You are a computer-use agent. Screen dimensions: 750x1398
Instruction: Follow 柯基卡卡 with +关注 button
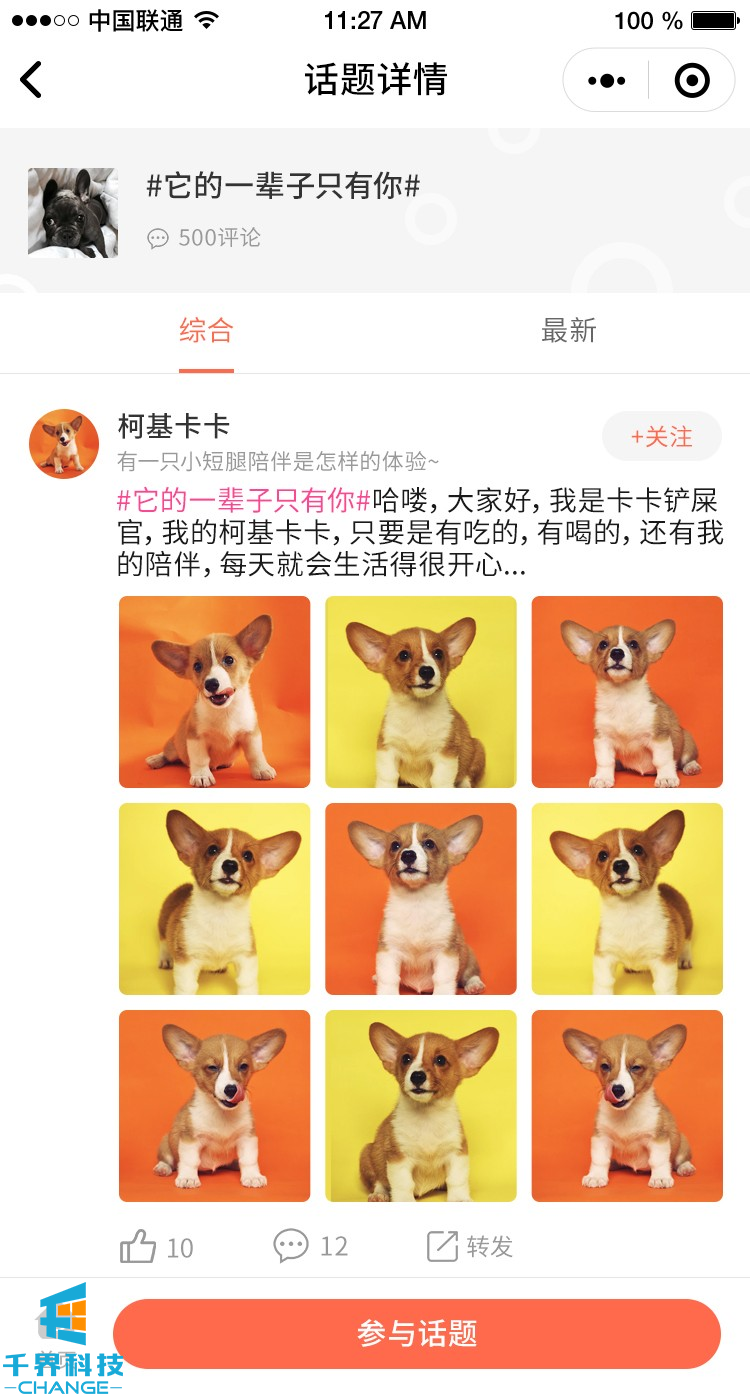point(661,437)
